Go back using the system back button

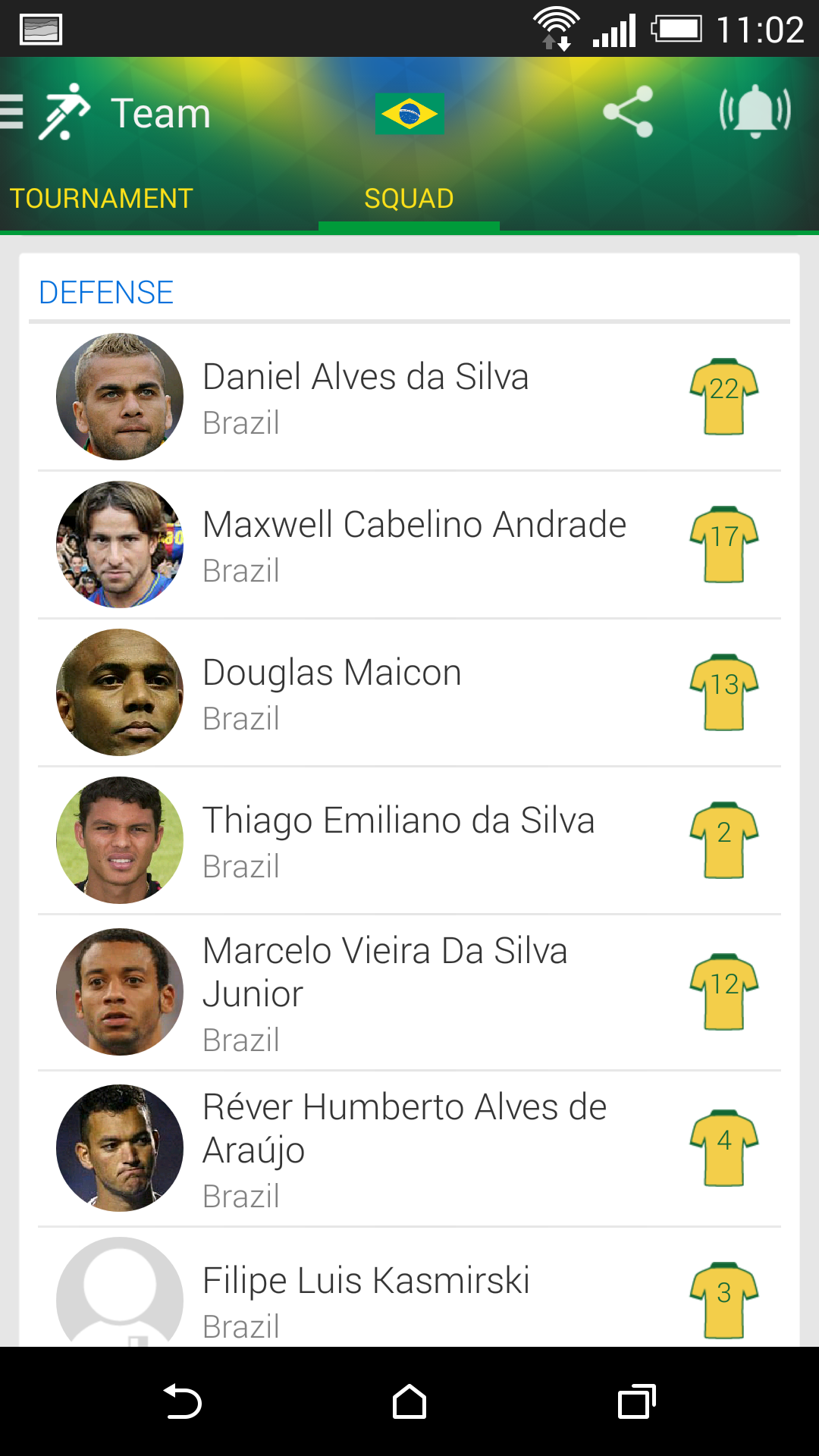pyautogui.click(x=182, y=1401)
